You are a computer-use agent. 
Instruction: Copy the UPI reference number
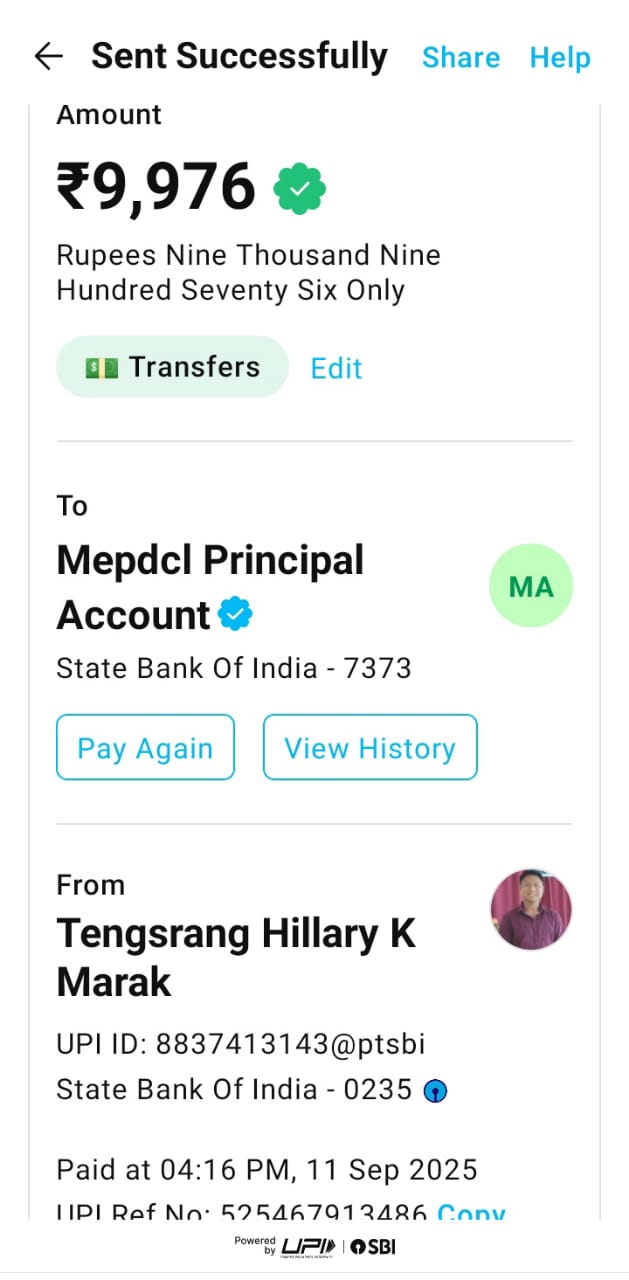471,1211
